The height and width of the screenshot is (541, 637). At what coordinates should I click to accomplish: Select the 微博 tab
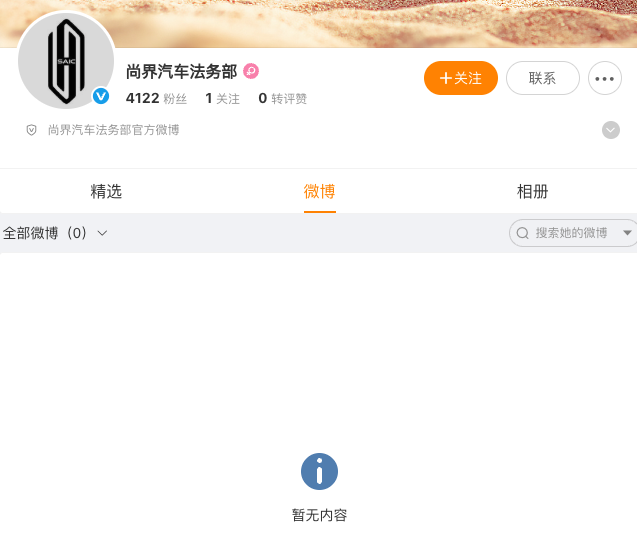pos(319,192)
